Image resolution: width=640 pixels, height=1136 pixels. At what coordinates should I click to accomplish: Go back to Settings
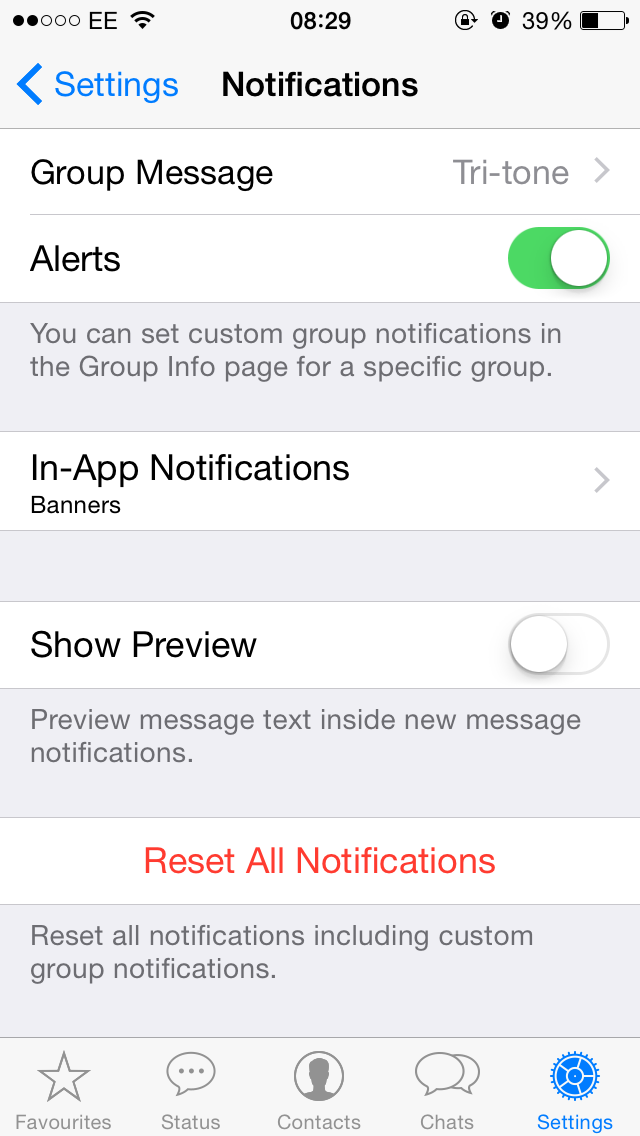[x=97, y=85]
